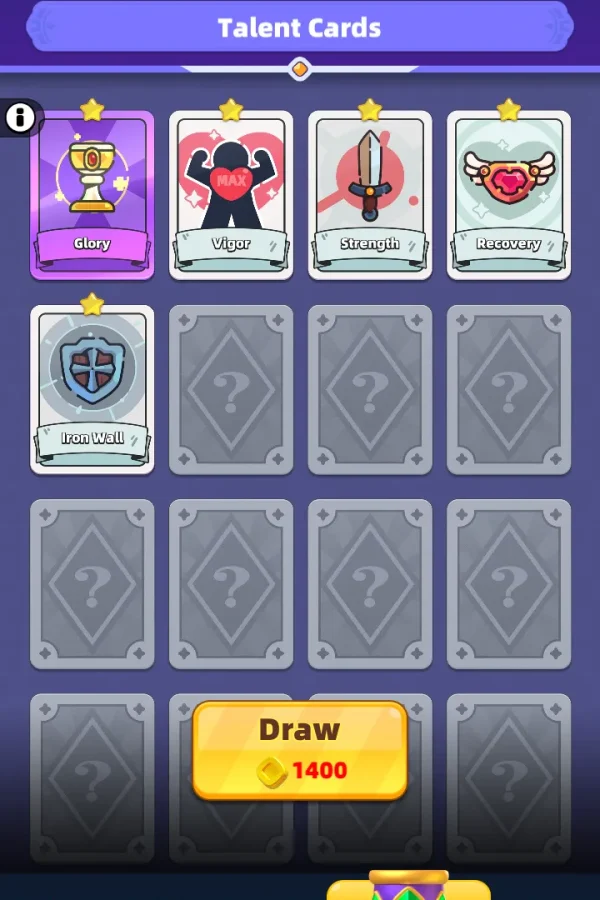
Task: Open the info icon
Action: coord(19,118)
